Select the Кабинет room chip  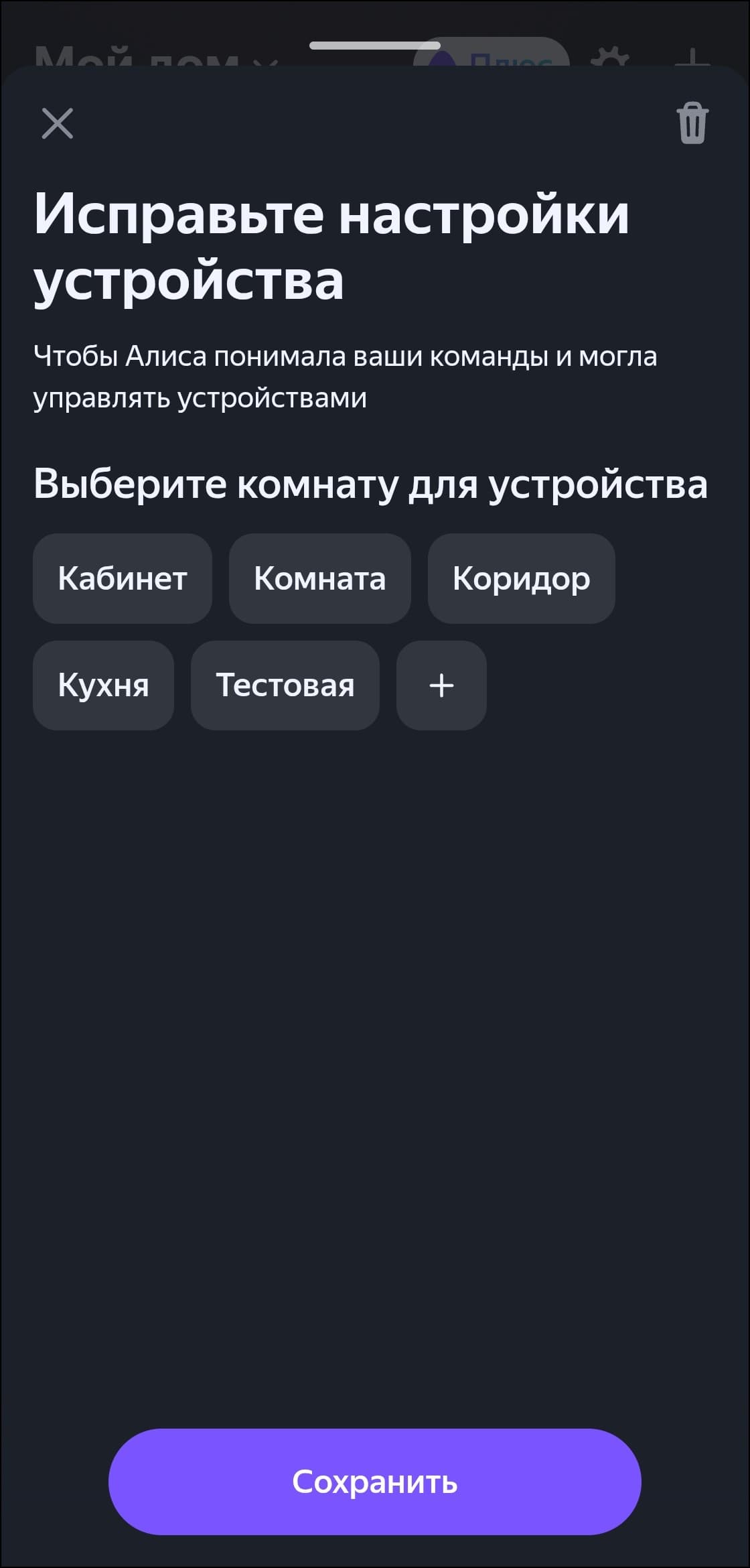pyautogui.click(x=123, y=578)
